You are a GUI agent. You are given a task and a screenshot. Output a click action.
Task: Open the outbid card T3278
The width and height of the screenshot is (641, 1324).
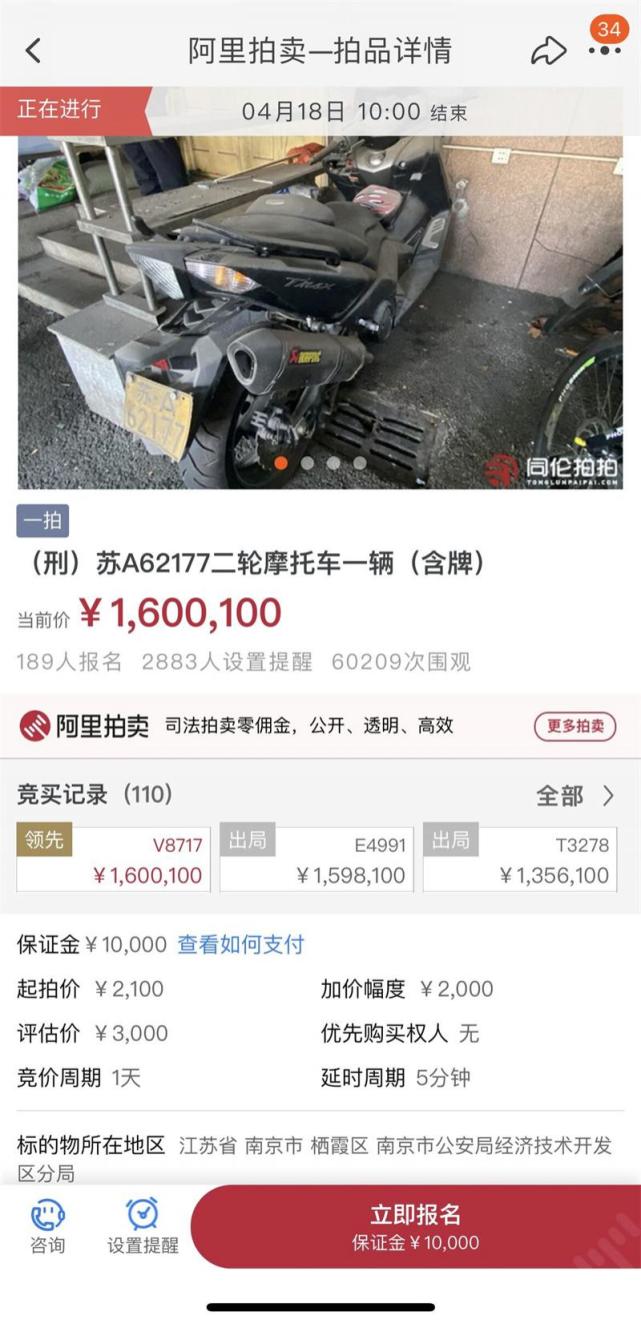pyautogui.click(x=520, y=859)
